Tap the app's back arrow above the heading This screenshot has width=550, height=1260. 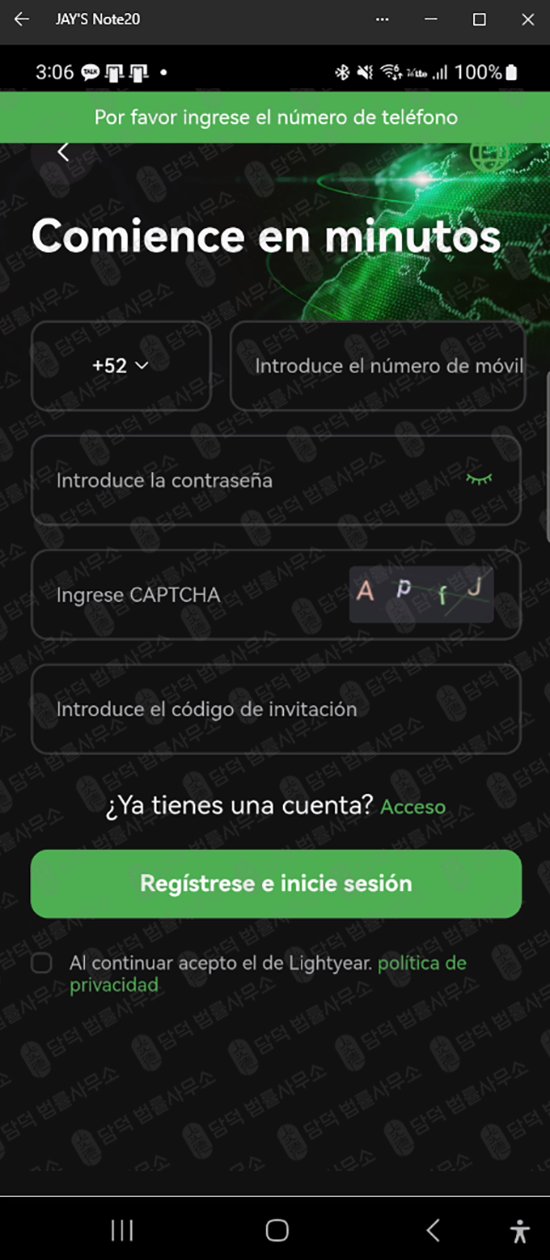(x=63, y=152)
